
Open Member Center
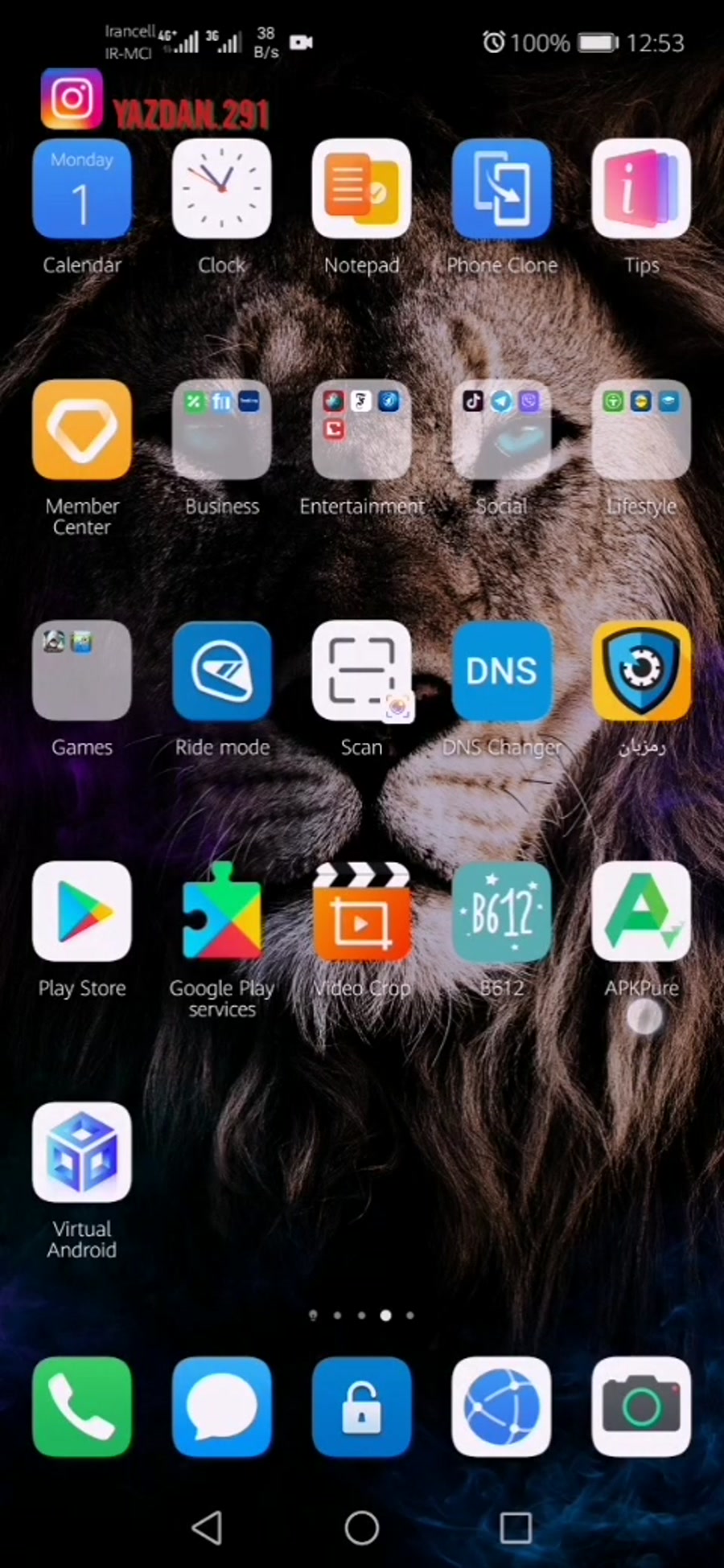81,430
